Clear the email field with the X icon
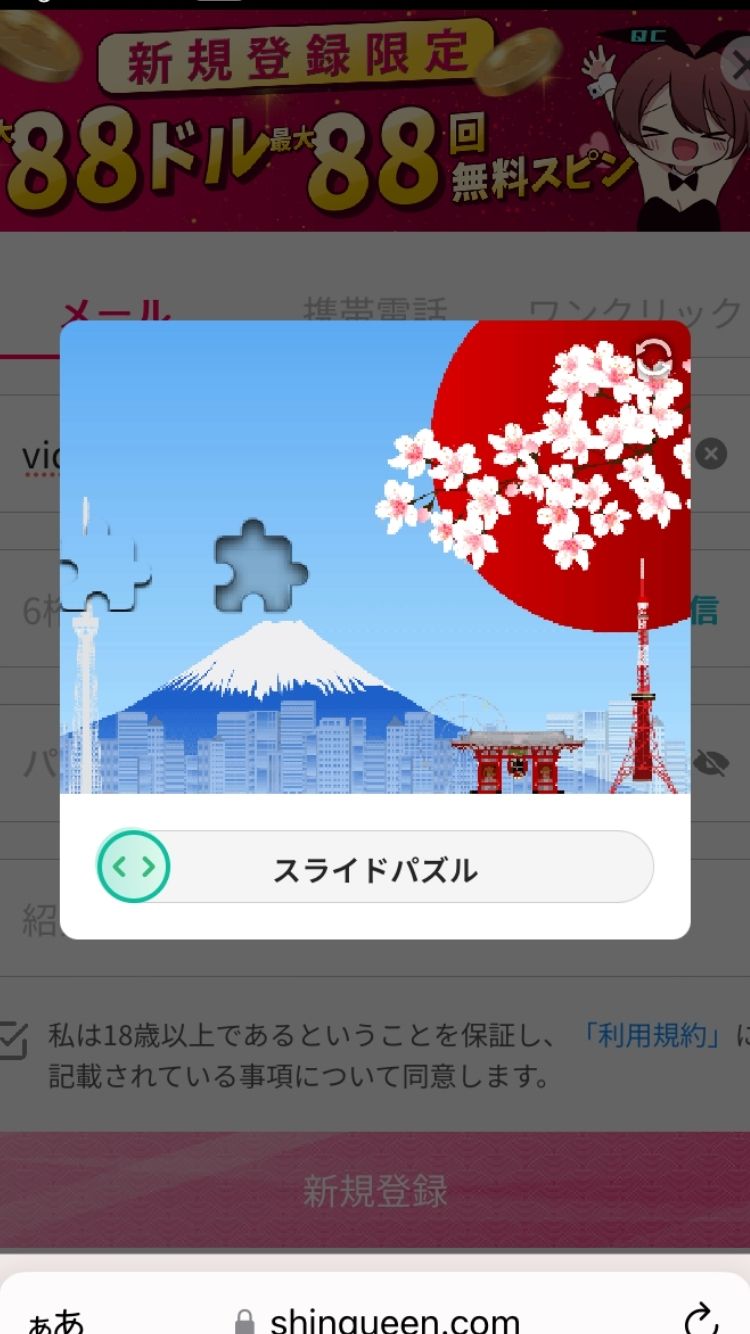Image resolution: width=750 pixels, height=1334 pixels. 711,456
